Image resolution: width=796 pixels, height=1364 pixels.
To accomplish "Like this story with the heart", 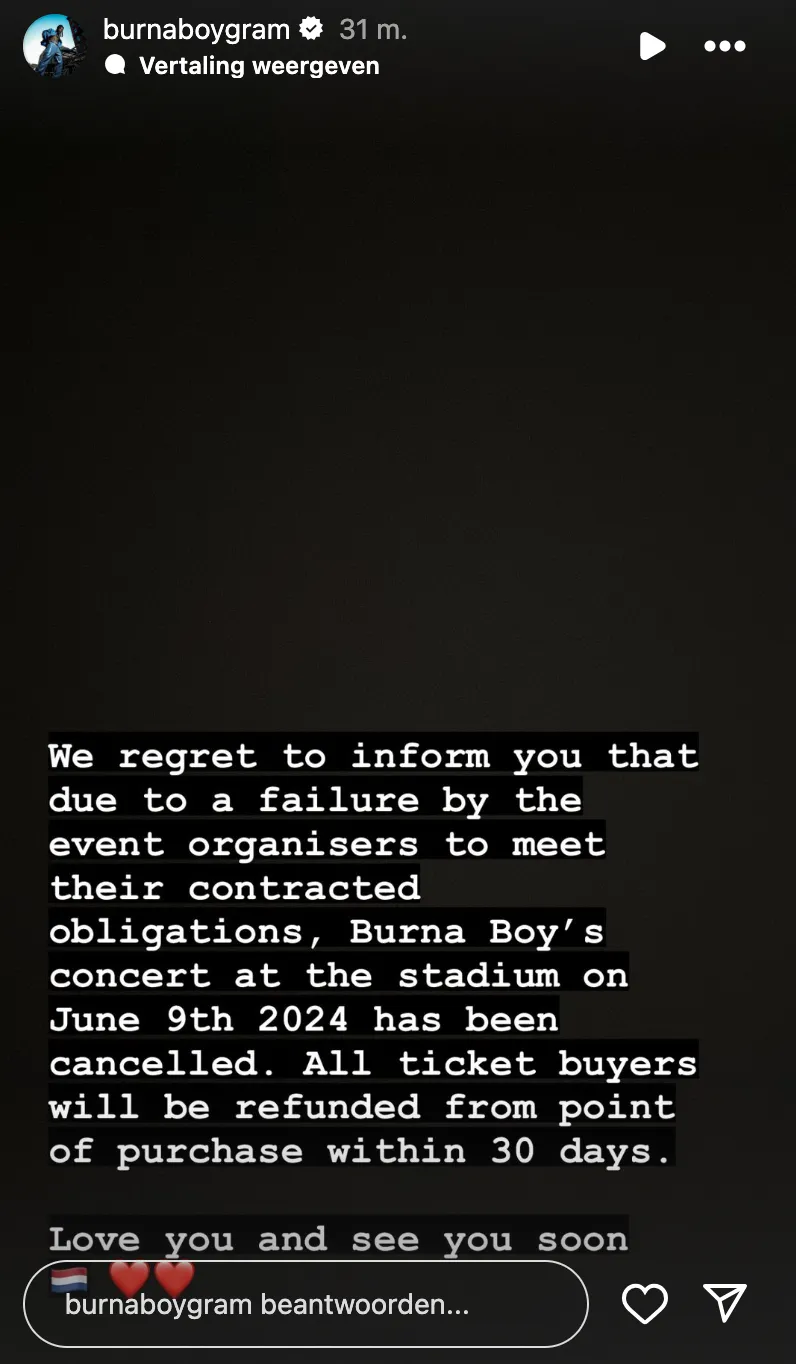I will point(645,1304).
